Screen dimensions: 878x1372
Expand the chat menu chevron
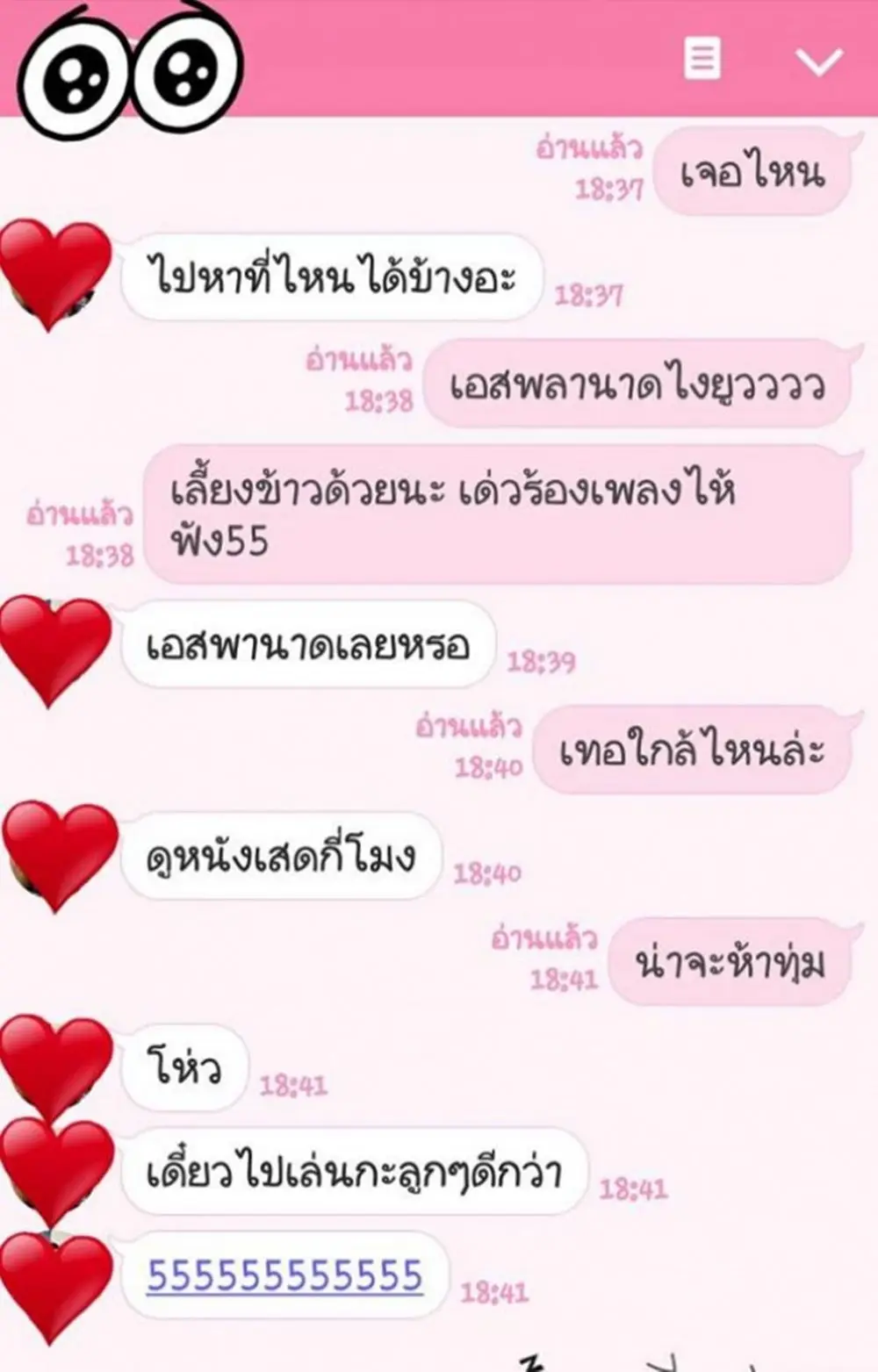[818, 61]
